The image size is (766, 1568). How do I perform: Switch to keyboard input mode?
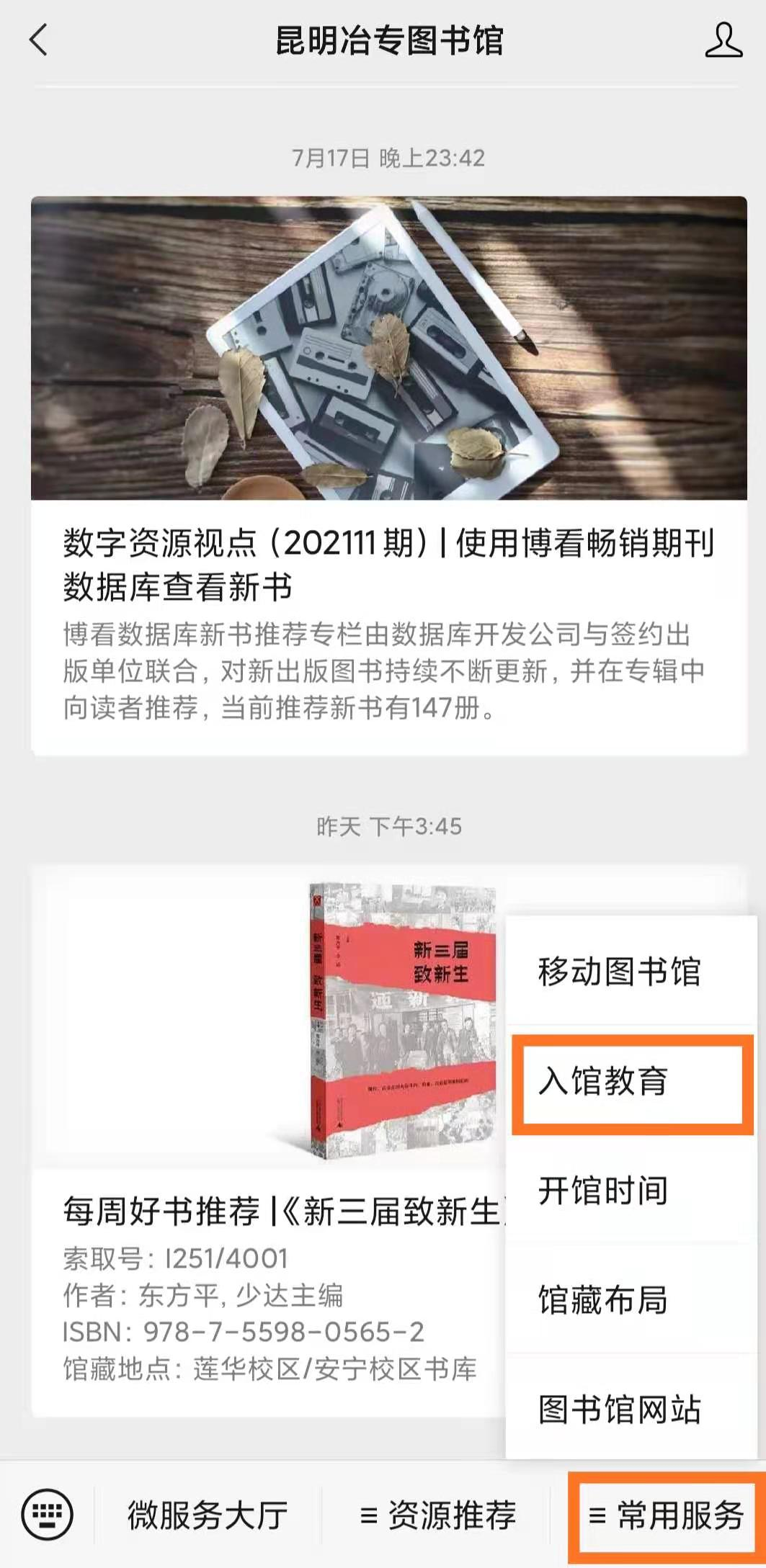[x=48, y=1515]
